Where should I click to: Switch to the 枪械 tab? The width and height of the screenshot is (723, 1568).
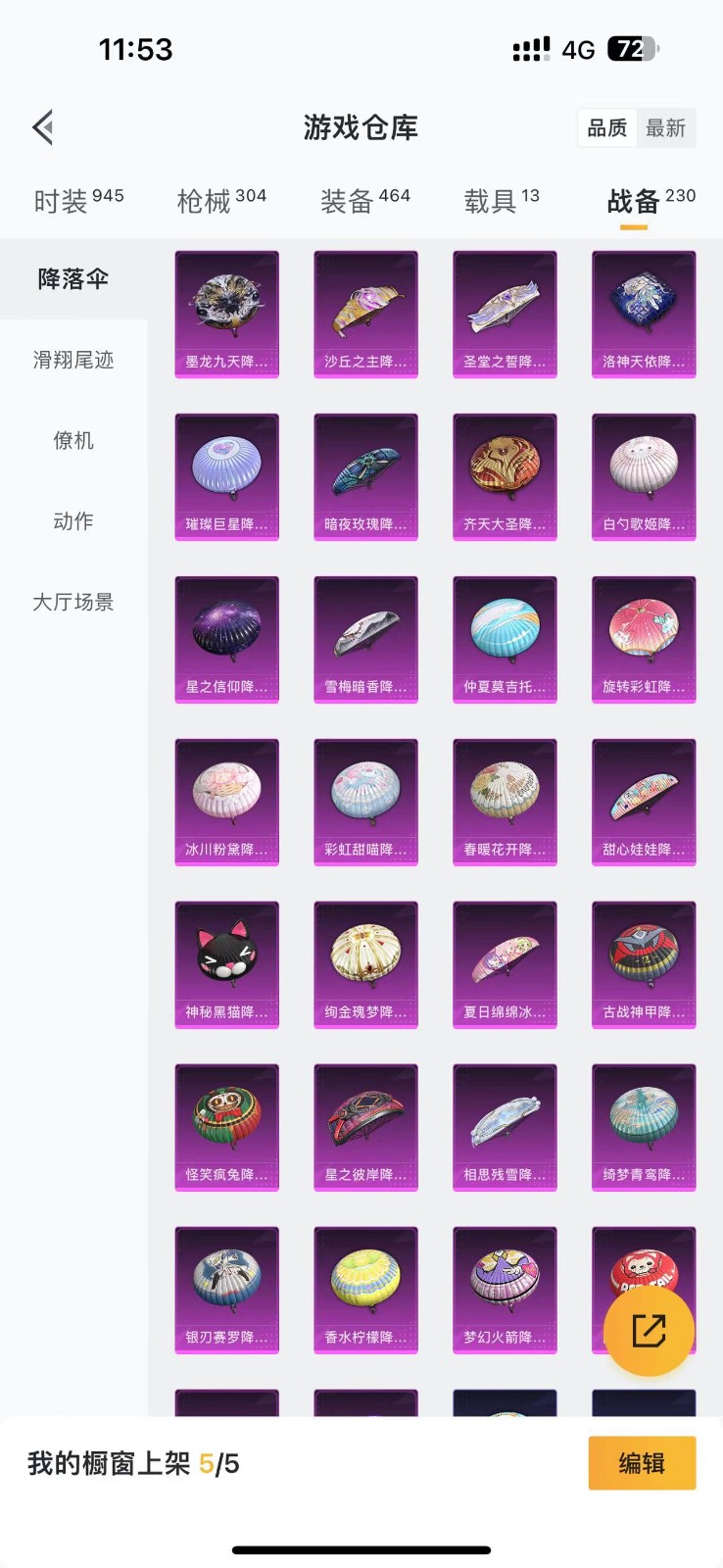coord(221,200)
